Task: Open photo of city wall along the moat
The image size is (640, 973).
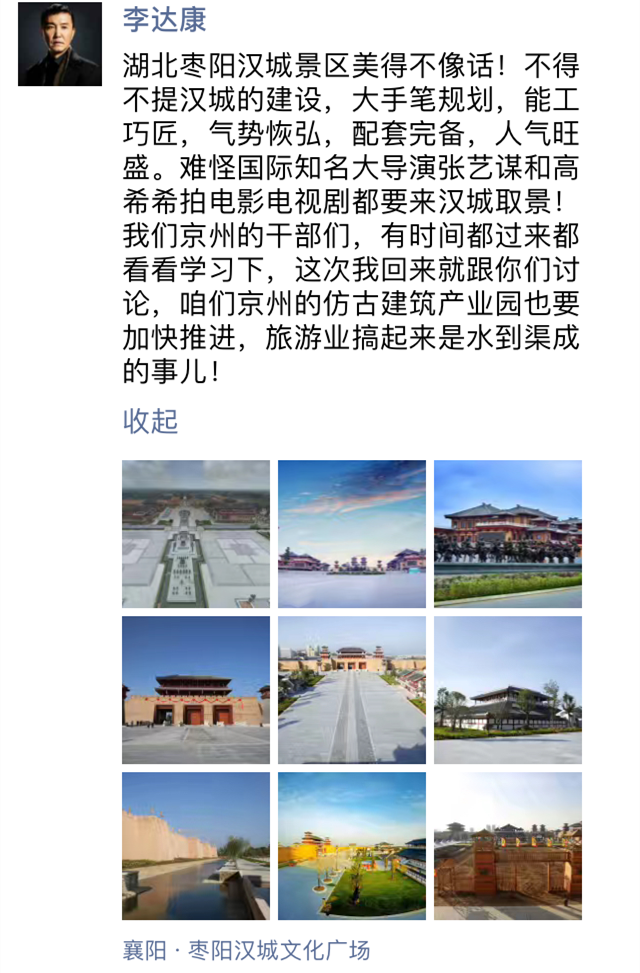Action: 196,846
